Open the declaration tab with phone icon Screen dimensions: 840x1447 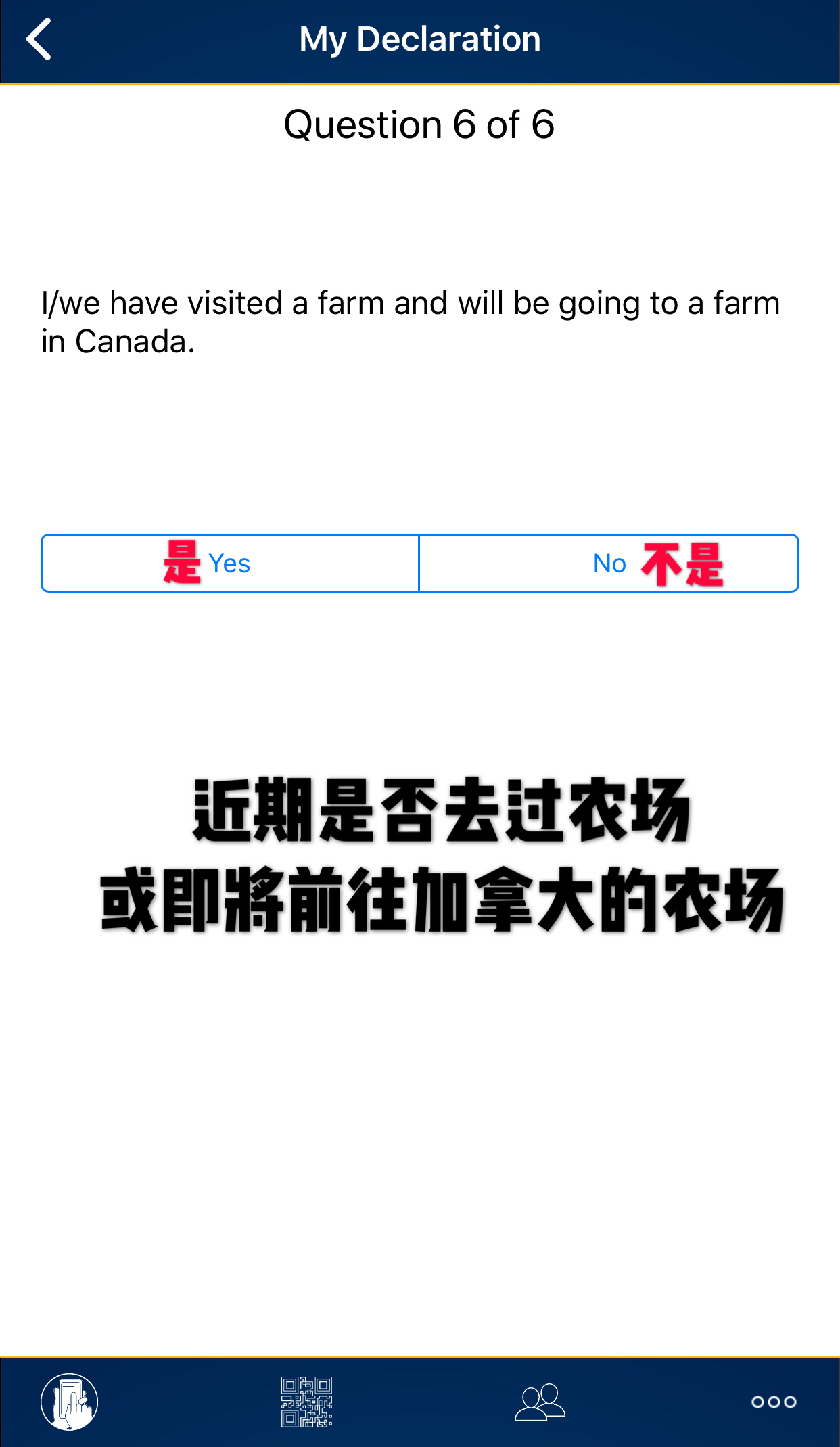click(70, 1402)
